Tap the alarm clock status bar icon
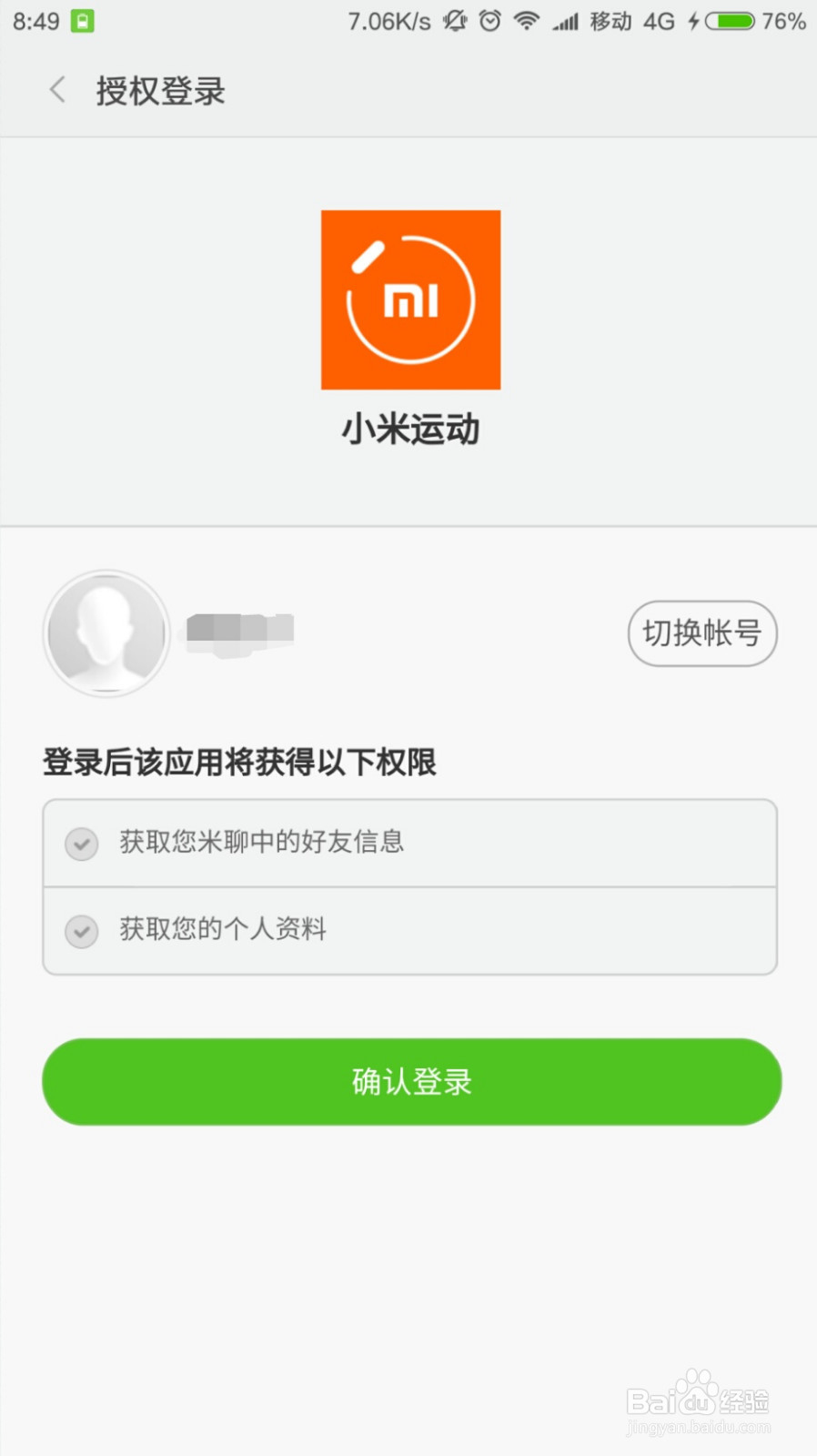Screen dimensions: 817x1456 [x=489, y=20]
